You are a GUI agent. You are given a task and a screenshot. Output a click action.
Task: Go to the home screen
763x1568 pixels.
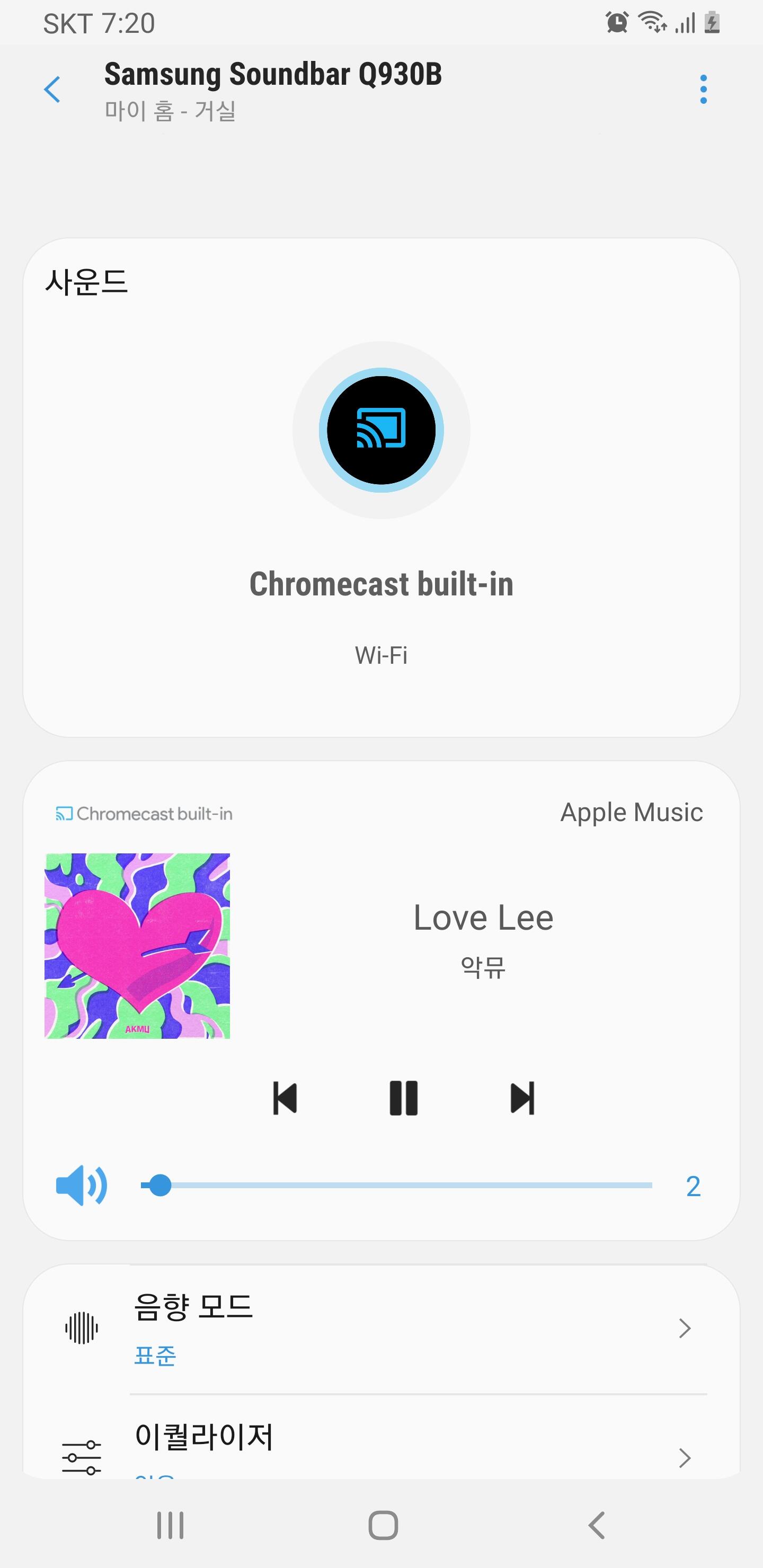[383, 1526]
